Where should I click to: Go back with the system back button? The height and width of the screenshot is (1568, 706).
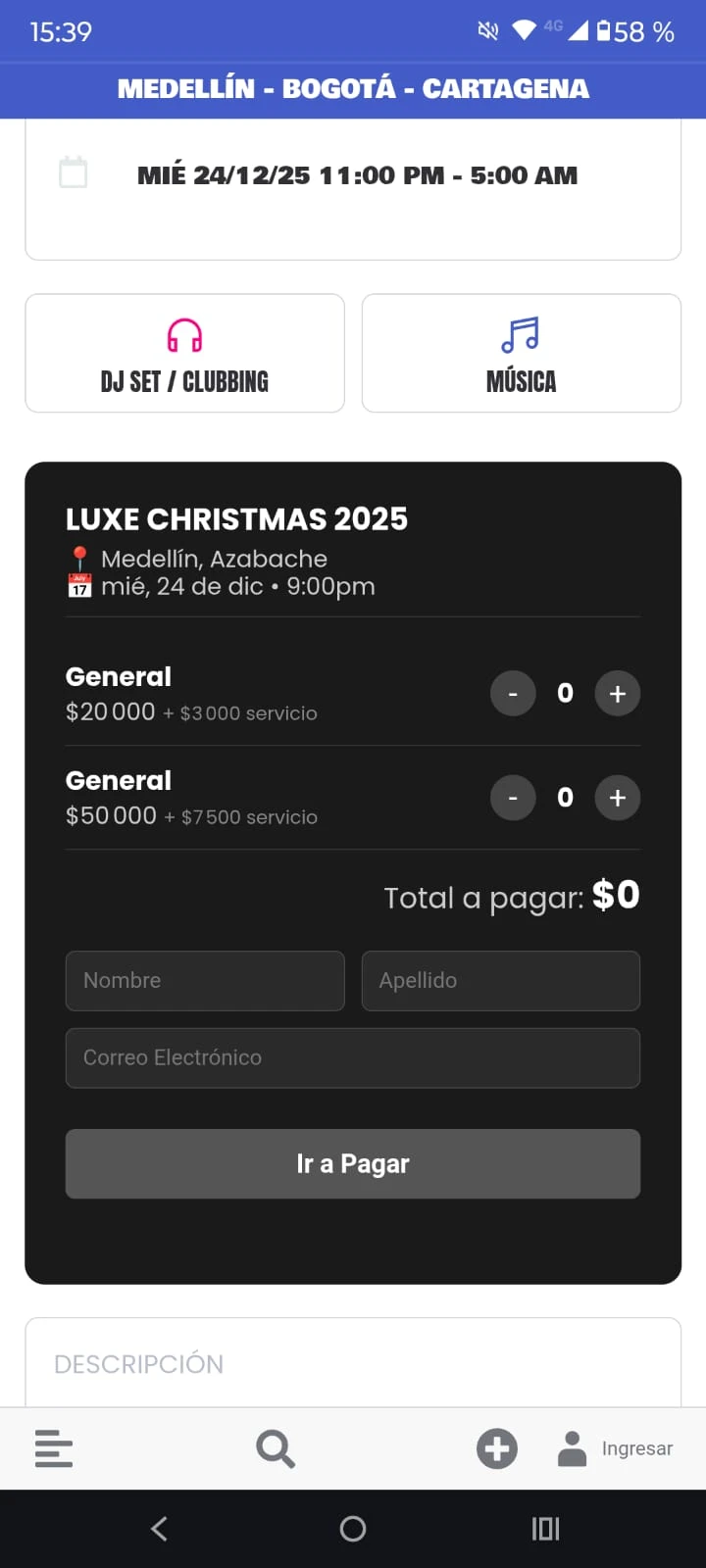(160, 1529)
